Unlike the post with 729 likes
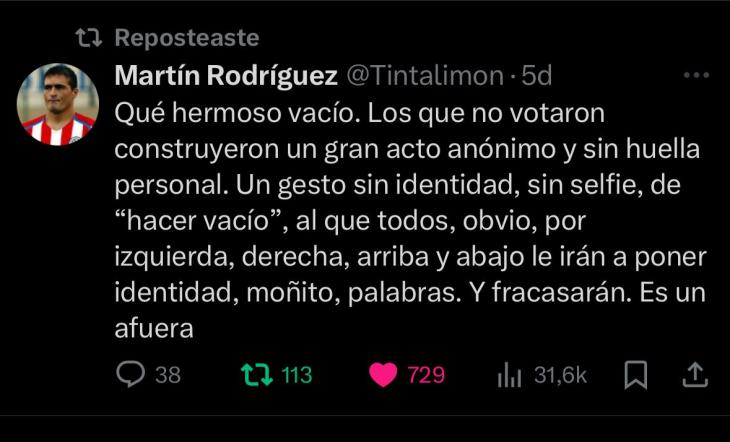The image size is (730, 442). point(384,375)
